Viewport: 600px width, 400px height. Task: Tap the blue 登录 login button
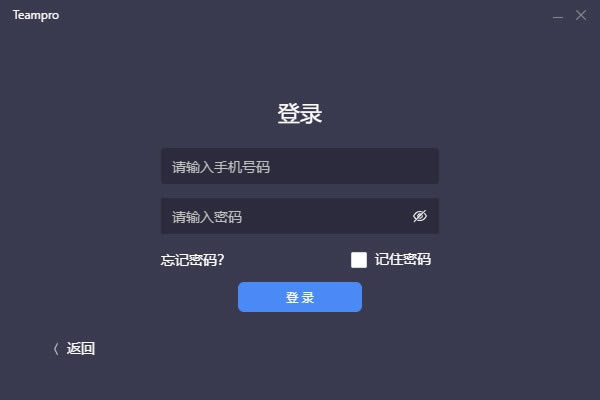299,297
